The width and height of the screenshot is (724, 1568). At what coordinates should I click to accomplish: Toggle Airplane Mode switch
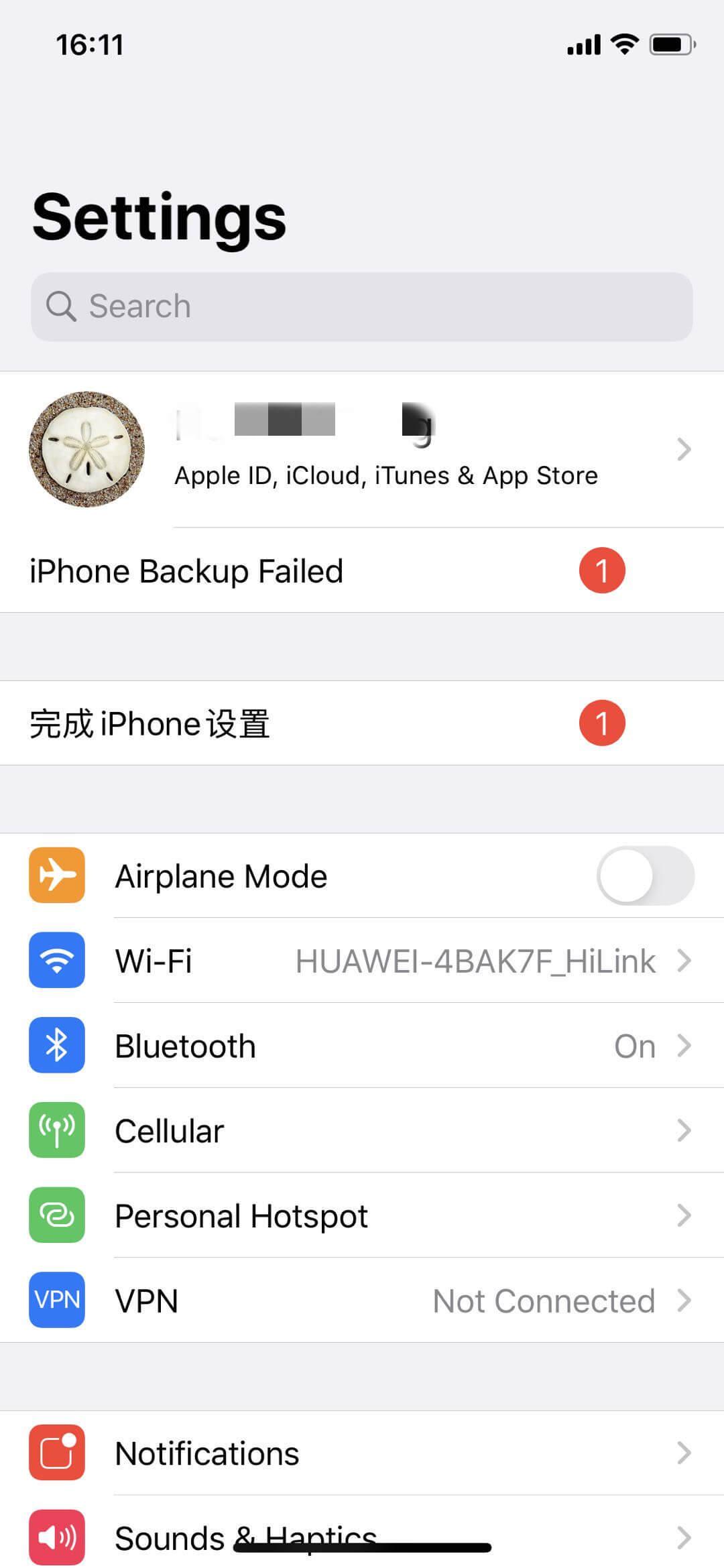(645, 876)
